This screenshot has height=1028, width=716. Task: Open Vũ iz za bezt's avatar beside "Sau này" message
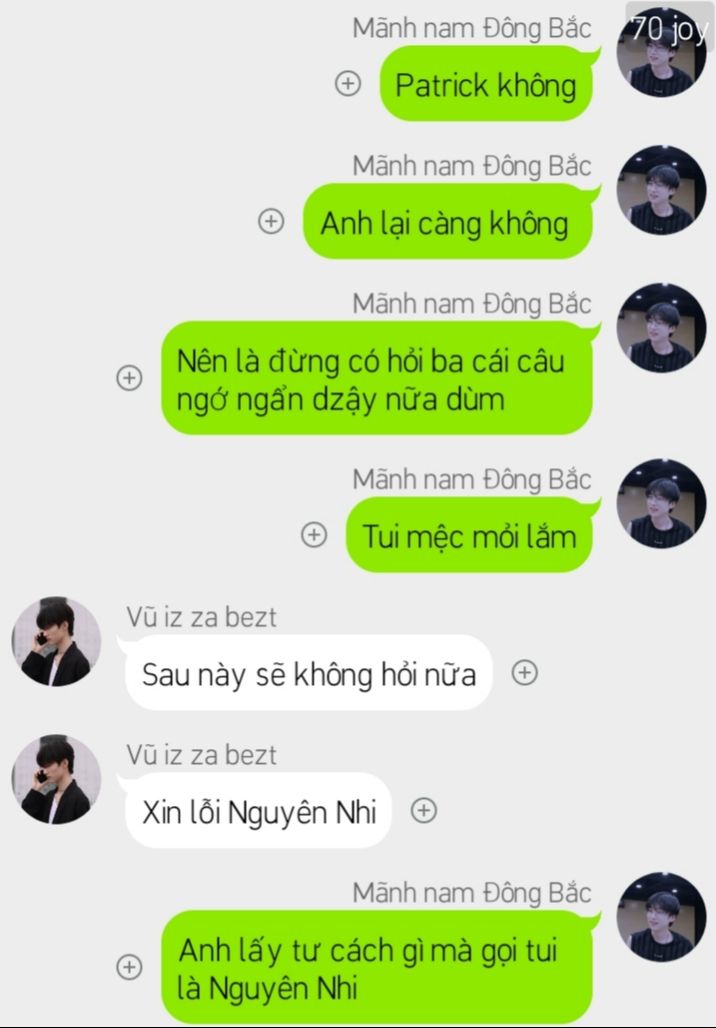click(x=56, y=641)
